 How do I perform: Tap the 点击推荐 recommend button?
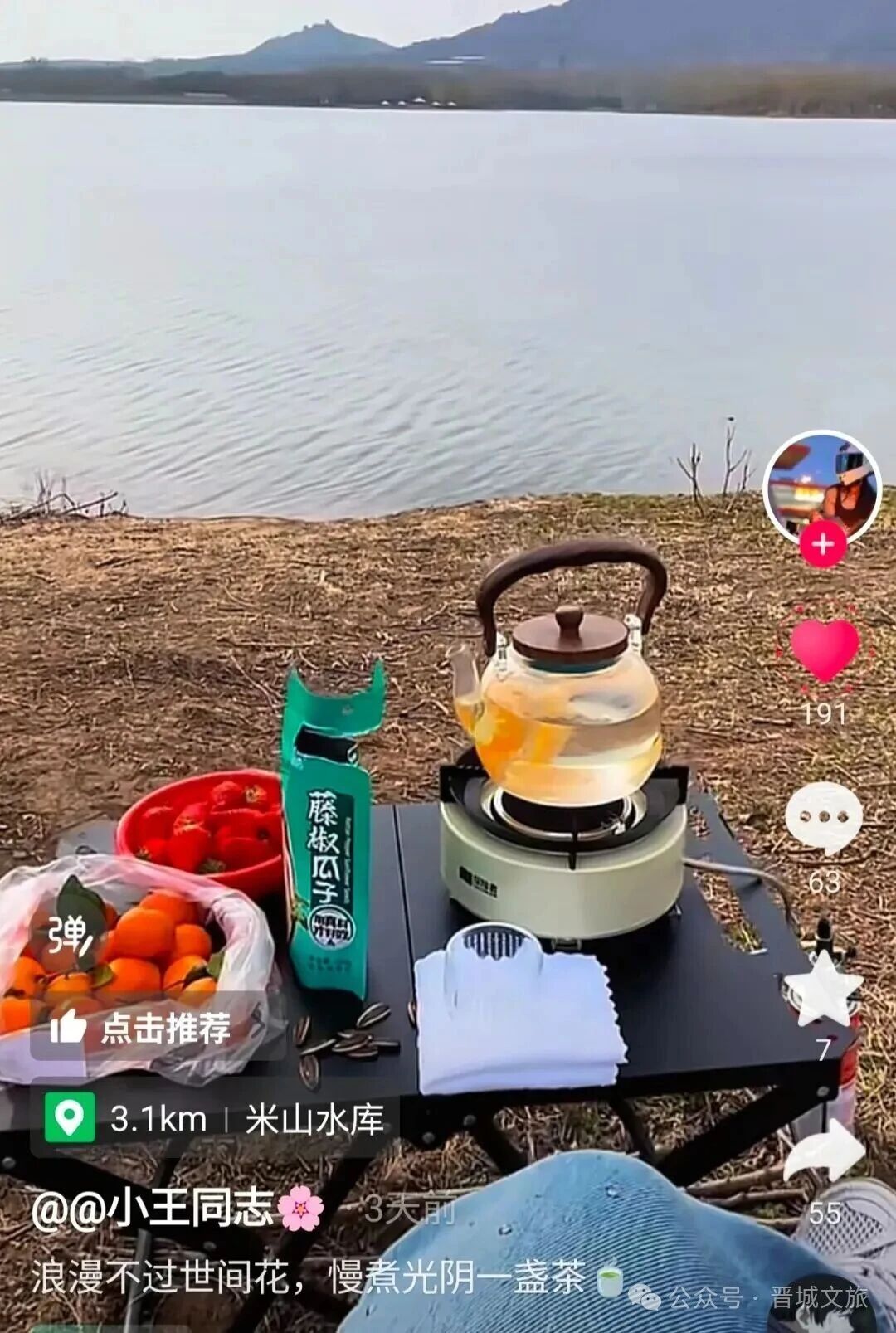tap(141, 1029)
